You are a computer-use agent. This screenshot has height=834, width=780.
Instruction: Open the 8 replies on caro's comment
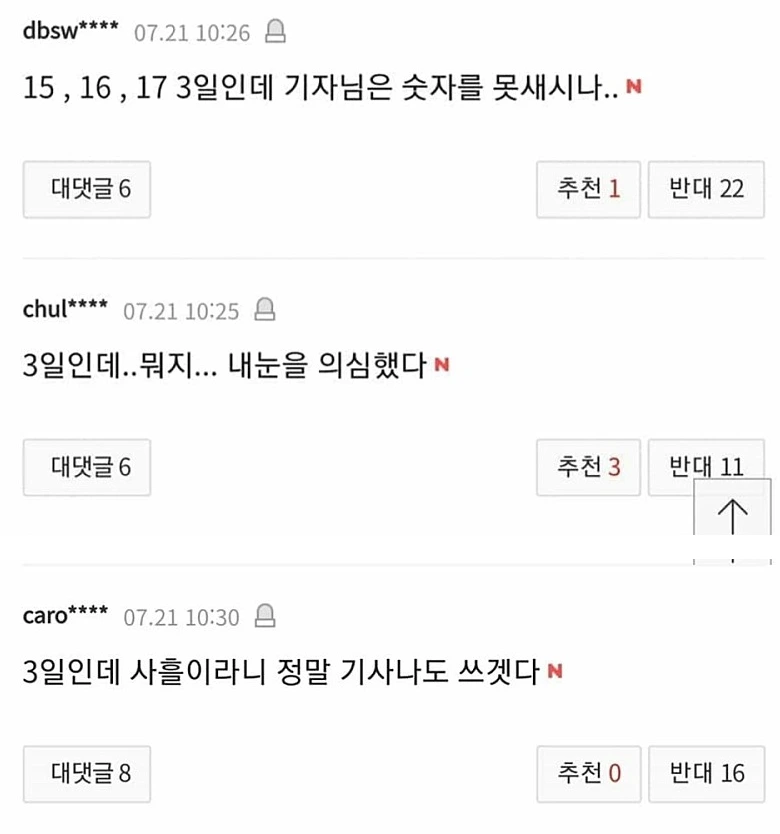(x=87, y=774)
